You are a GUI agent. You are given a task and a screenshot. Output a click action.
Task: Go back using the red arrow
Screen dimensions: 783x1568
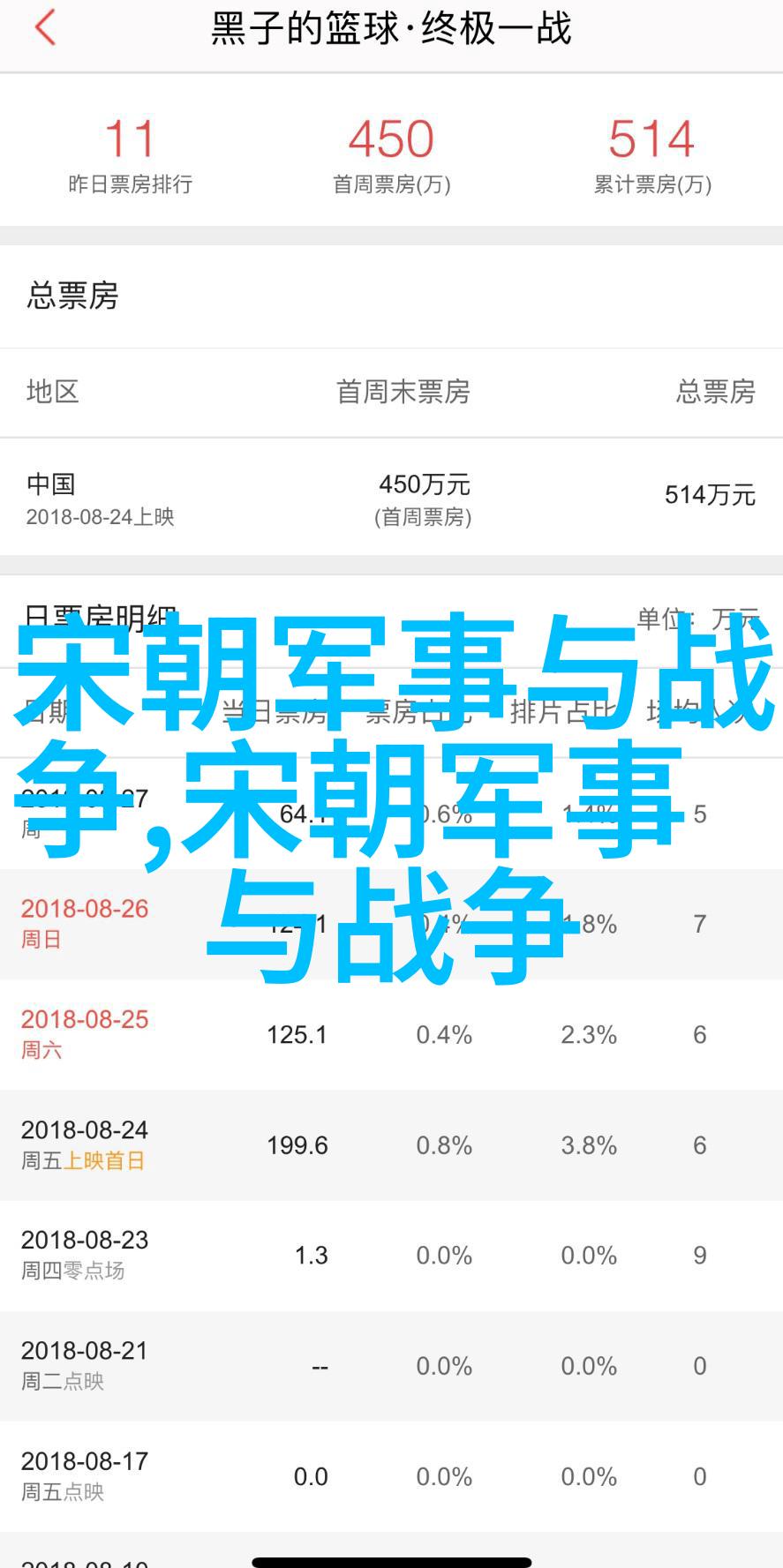(45, 27)
